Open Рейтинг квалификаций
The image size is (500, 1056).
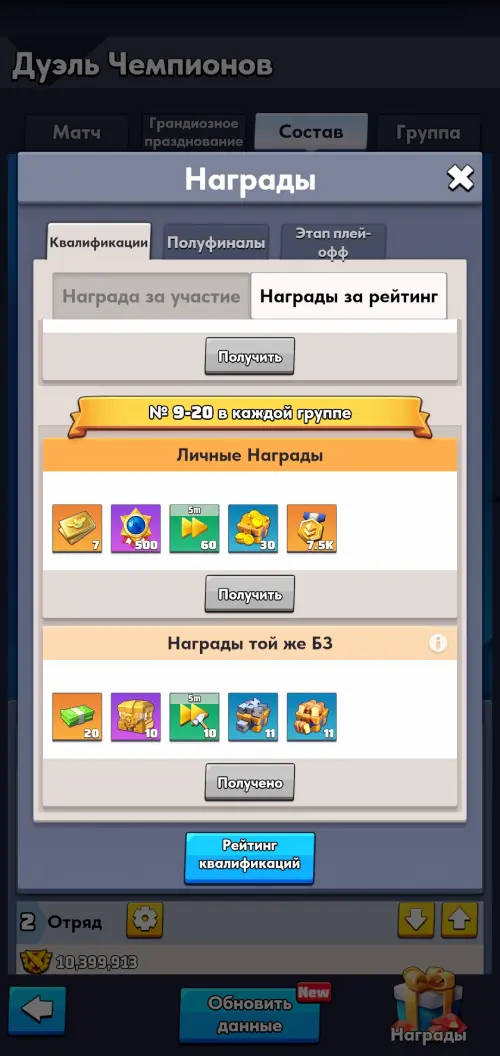249,858
